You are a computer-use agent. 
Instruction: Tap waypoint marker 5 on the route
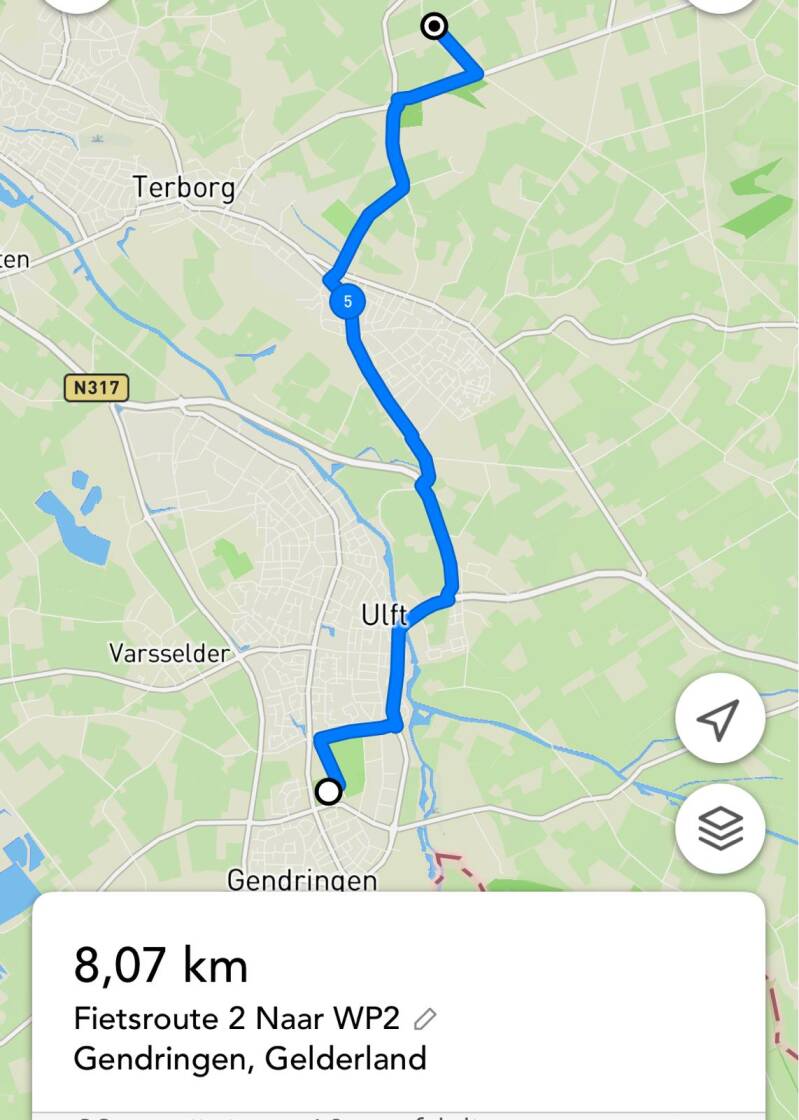point(348,301)
